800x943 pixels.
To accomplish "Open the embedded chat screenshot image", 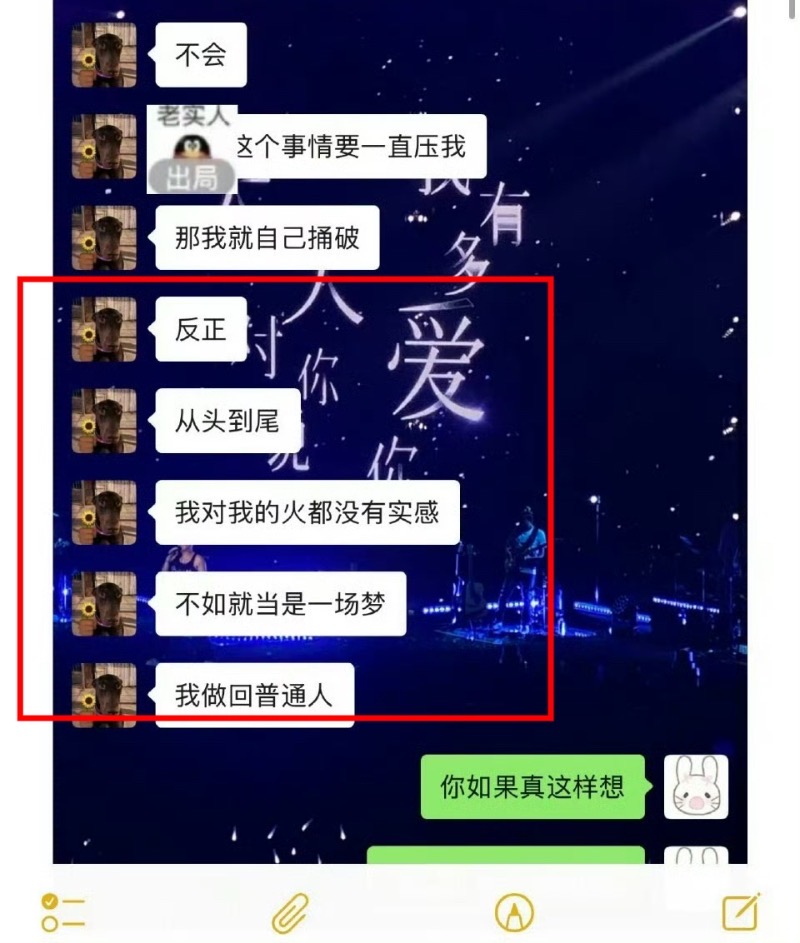I will (400, 430).
